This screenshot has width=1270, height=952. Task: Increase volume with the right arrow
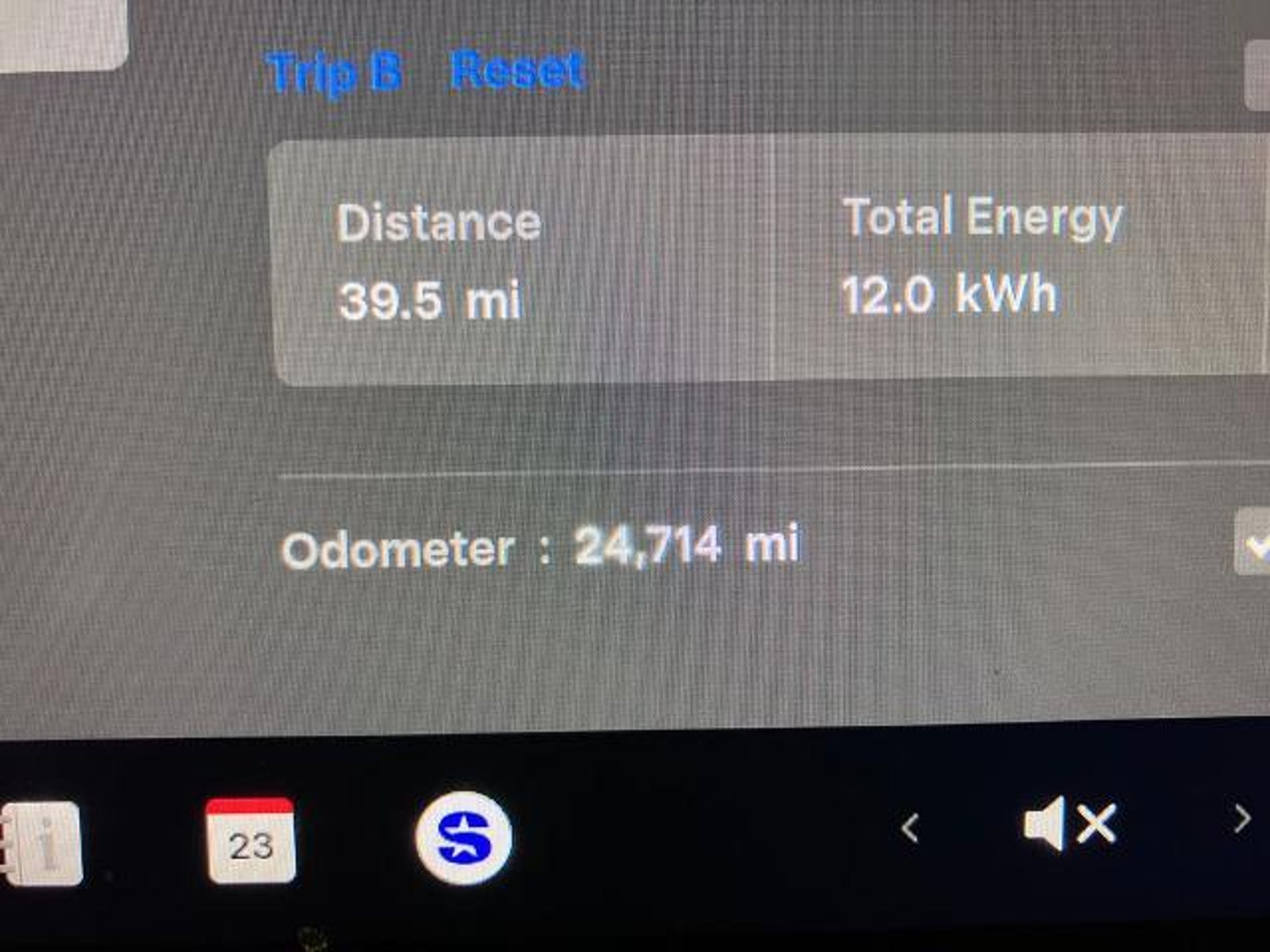[1242, 819]
